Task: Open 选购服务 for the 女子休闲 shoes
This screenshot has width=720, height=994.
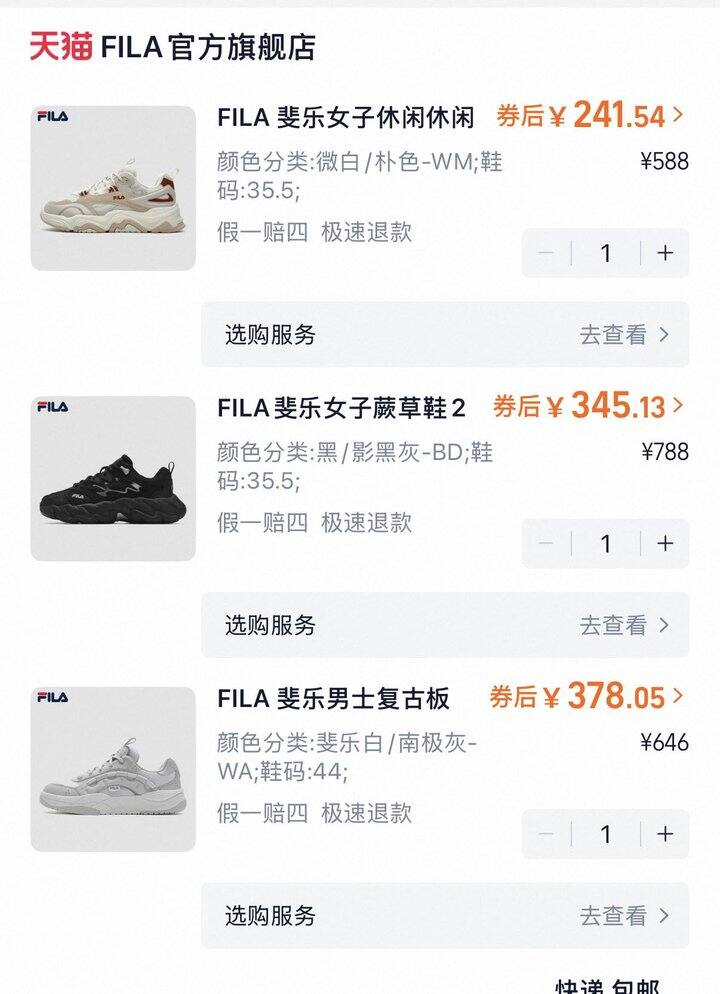Action: click(445, 335)
